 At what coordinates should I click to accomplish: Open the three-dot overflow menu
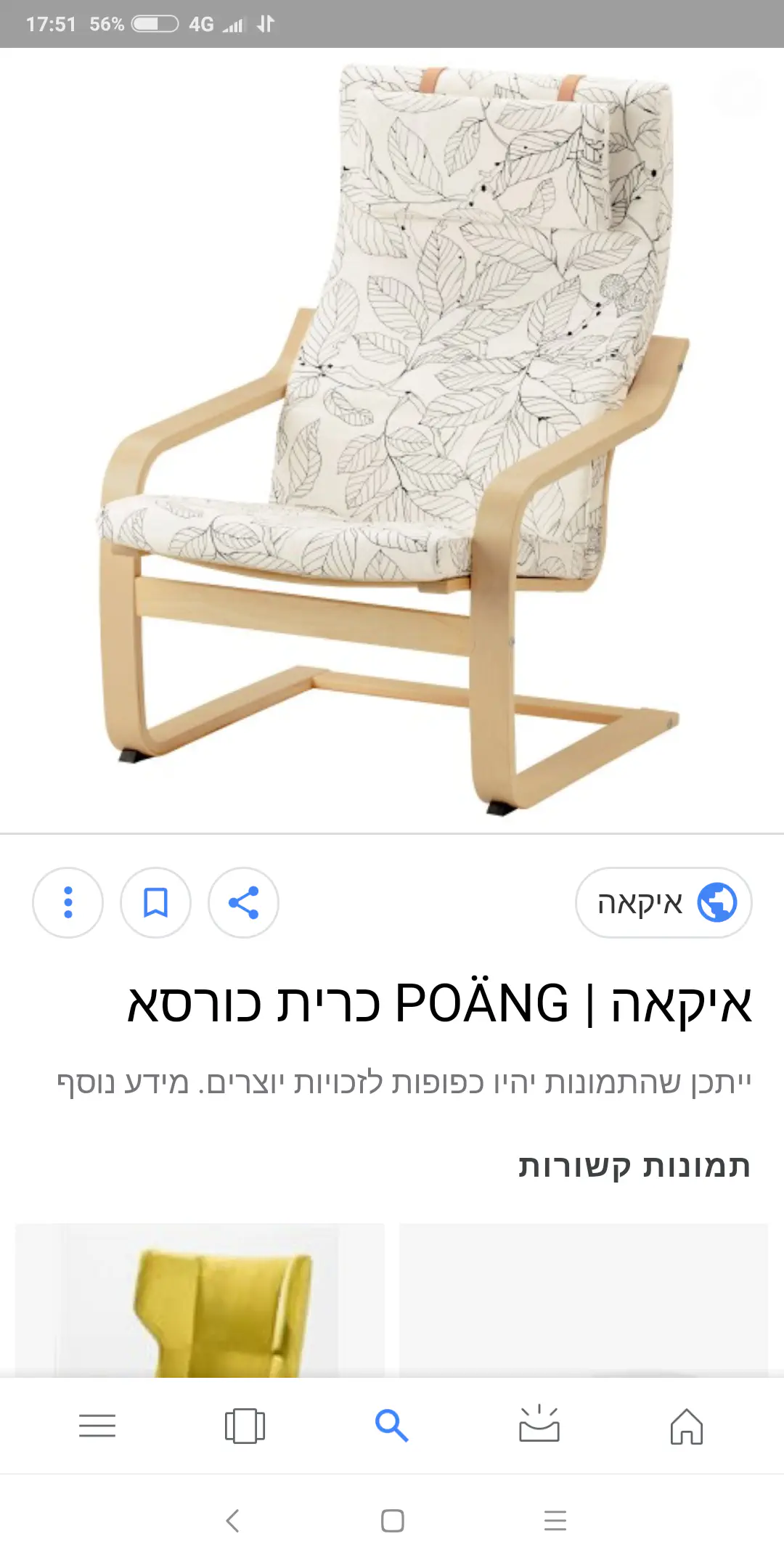coord(68,902)
